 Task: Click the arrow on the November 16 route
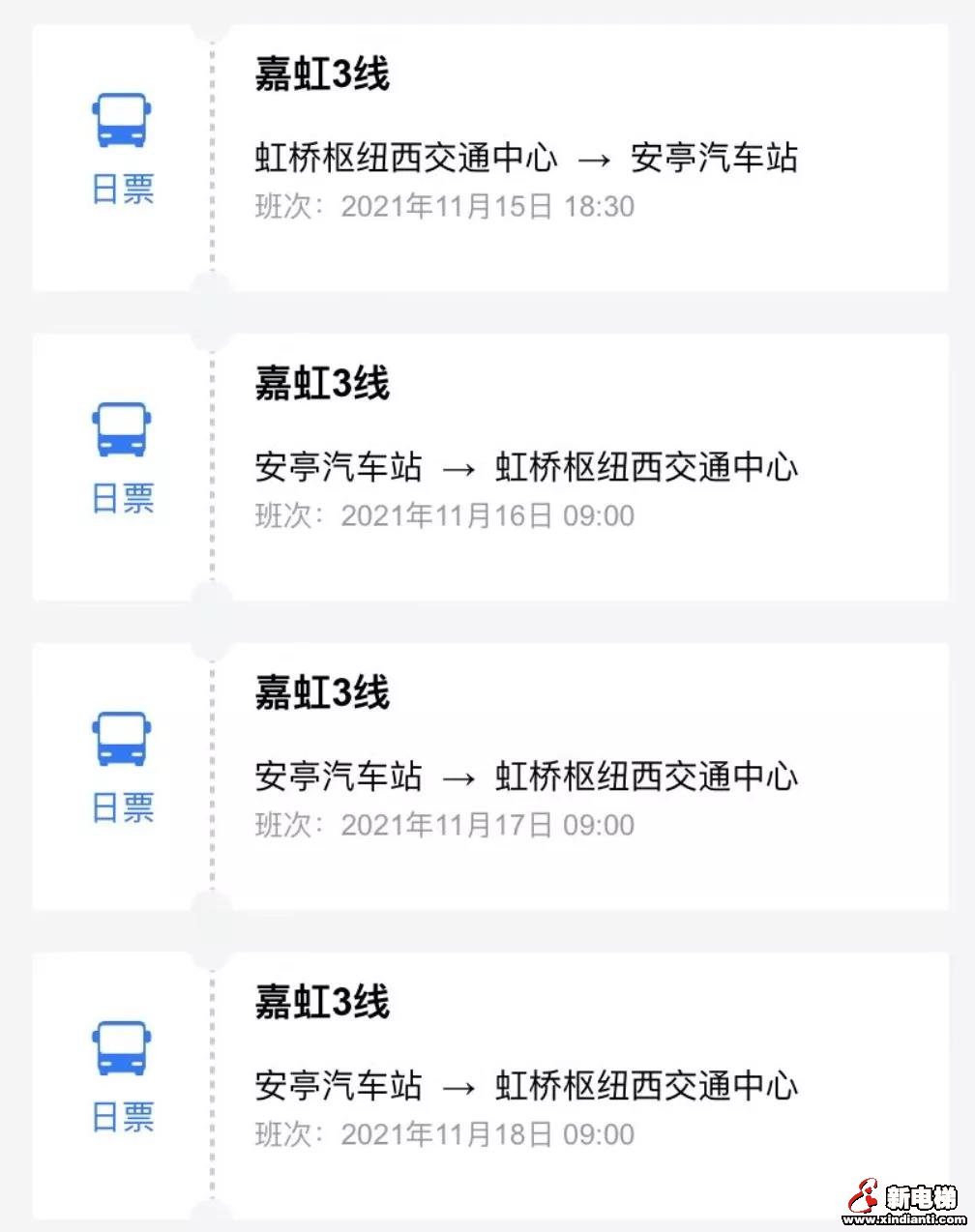click(x=457, y=467)
